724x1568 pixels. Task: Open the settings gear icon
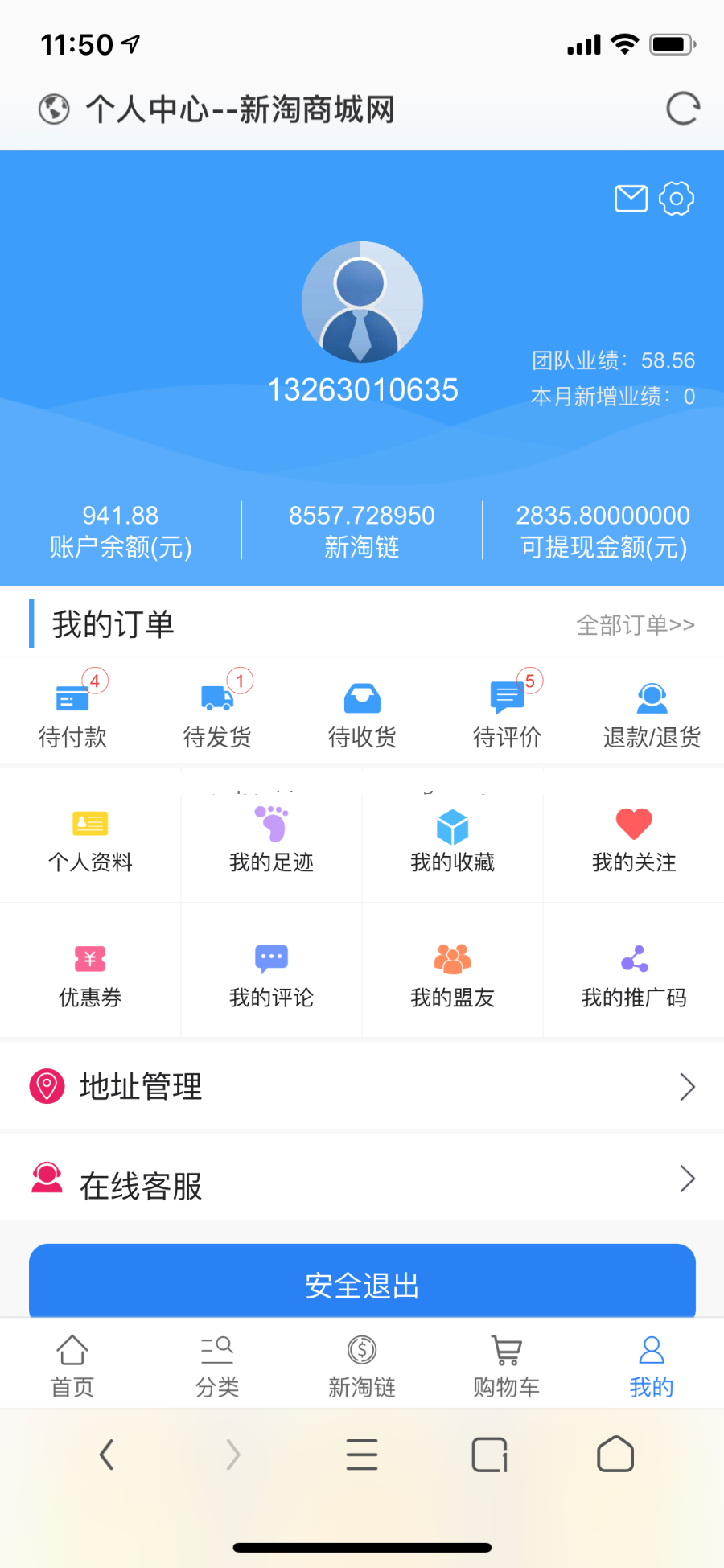676,198
